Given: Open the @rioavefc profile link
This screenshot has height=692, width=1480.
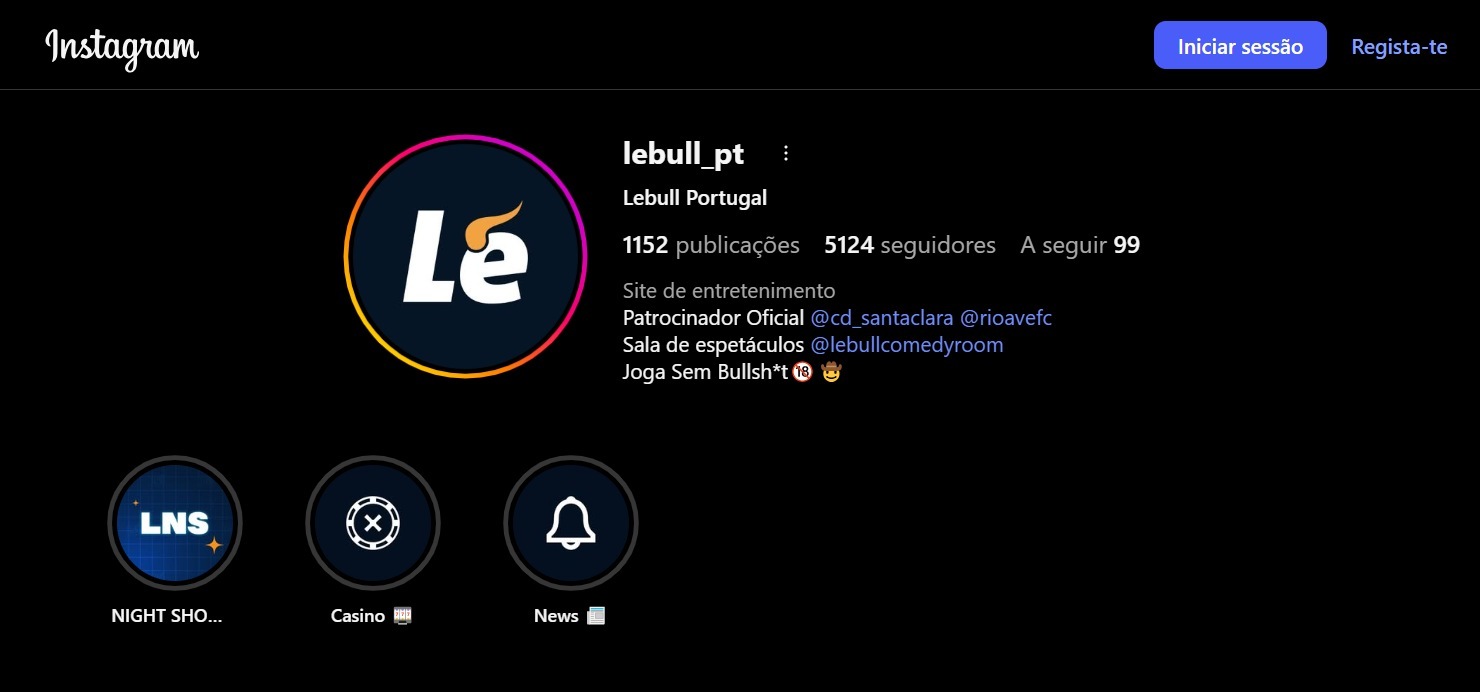Looking at the screenshot, I should click(x=1006, y=318).
